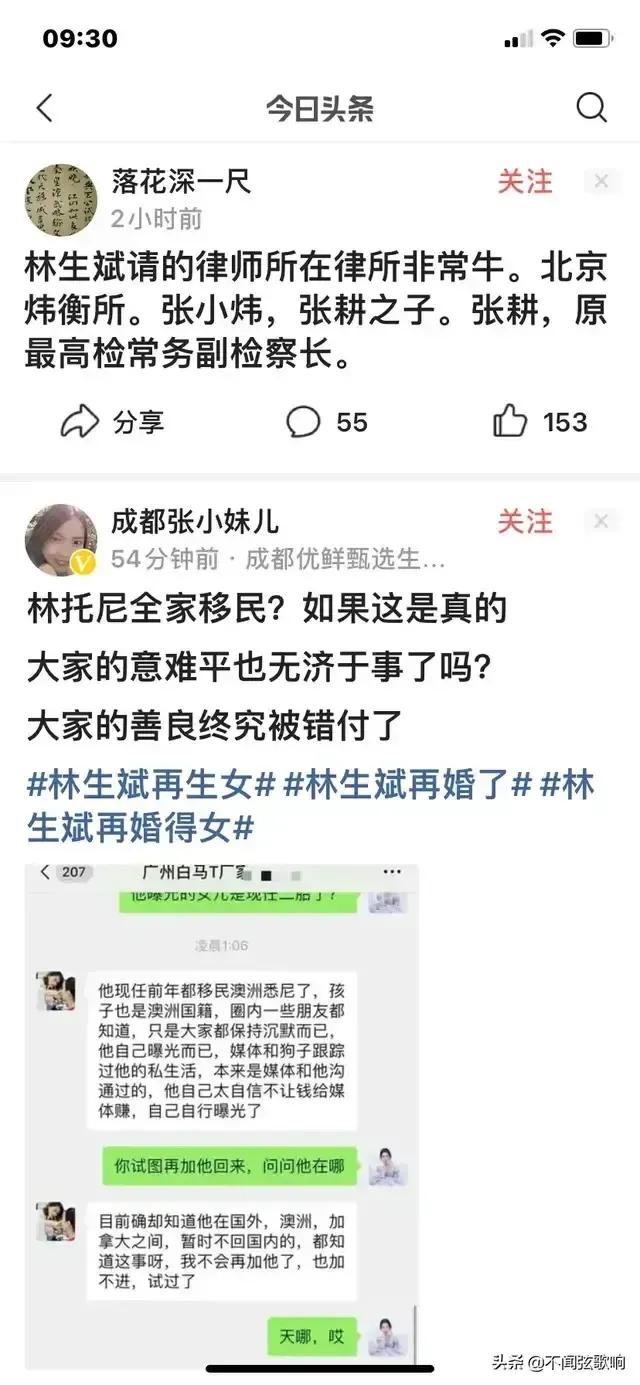Image resolution: width=640 pixels, height=1385 pixels.
Task: Open hashtag #林生斌再婚得女#
Action: [140, 826]
